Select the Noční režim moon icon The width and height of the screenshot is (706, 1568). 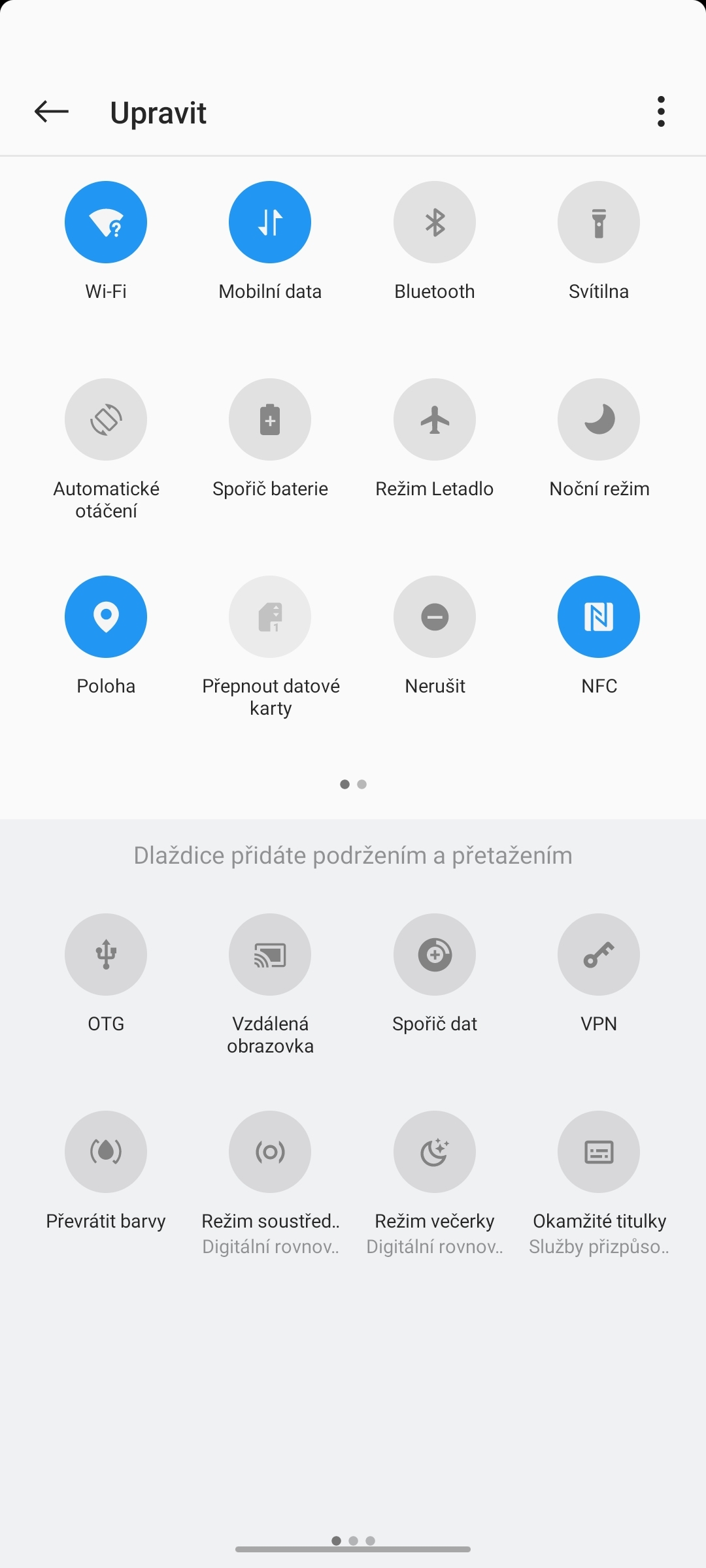point(598,419)
